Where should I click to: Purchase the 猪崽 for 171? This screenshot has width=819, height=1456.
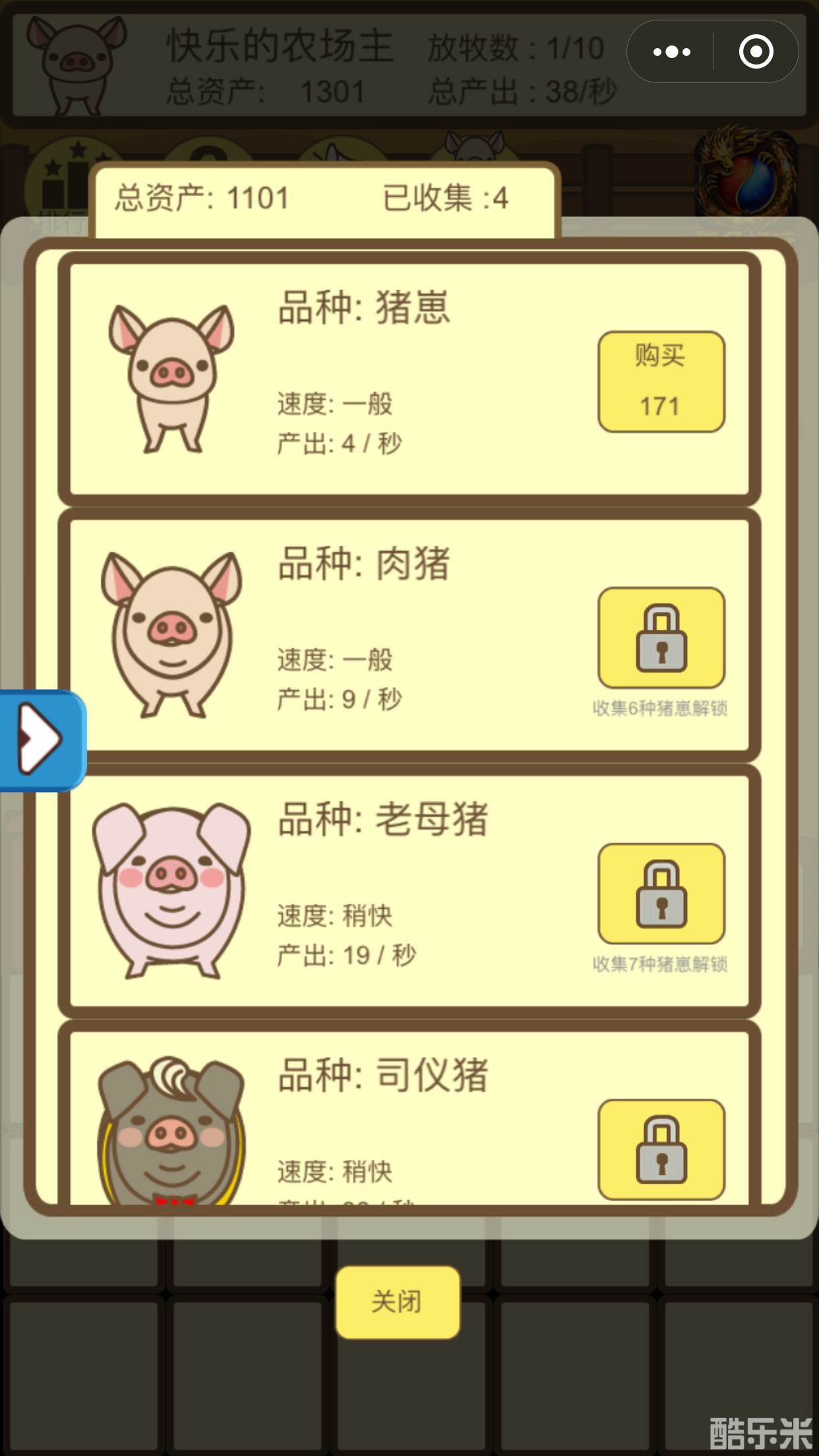pyautogui.click(x=662, y=381)
